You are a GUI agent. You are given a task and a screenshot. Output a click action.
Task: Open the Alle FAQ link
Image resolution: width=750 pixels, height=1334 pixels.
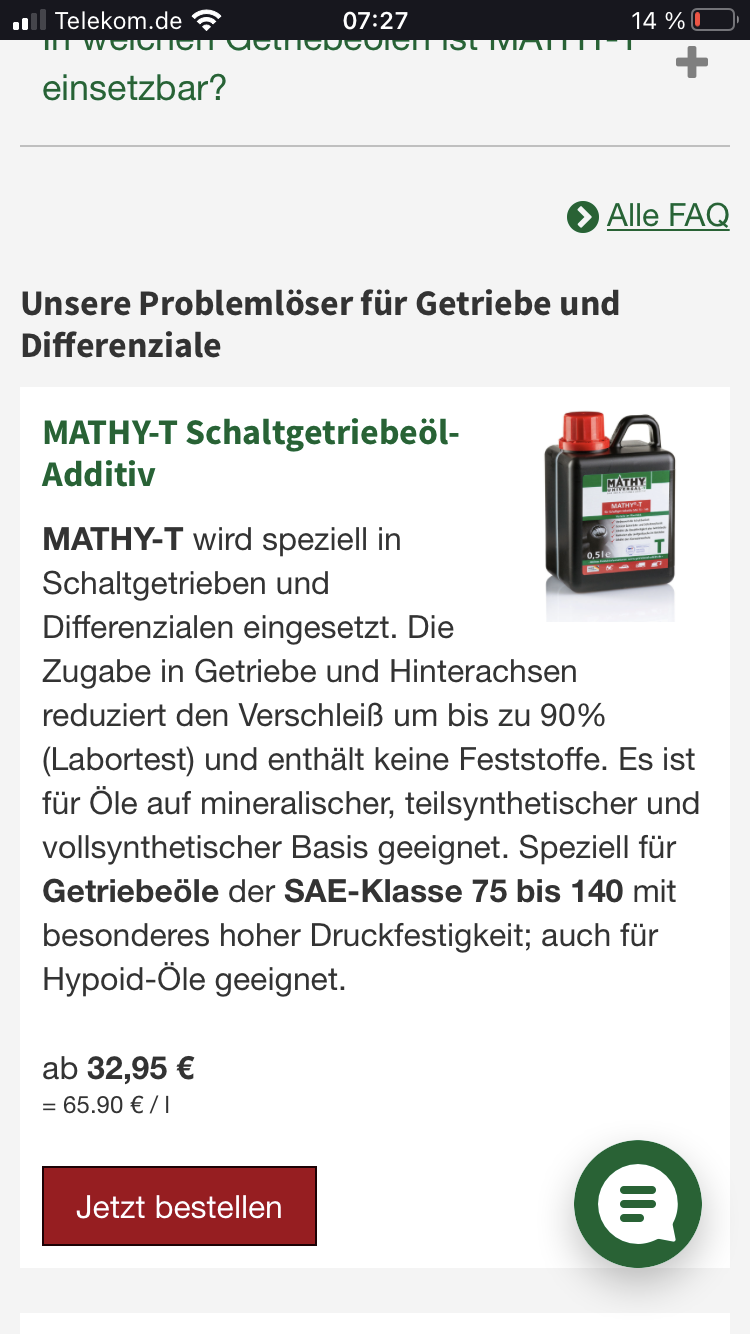[667, 216]
